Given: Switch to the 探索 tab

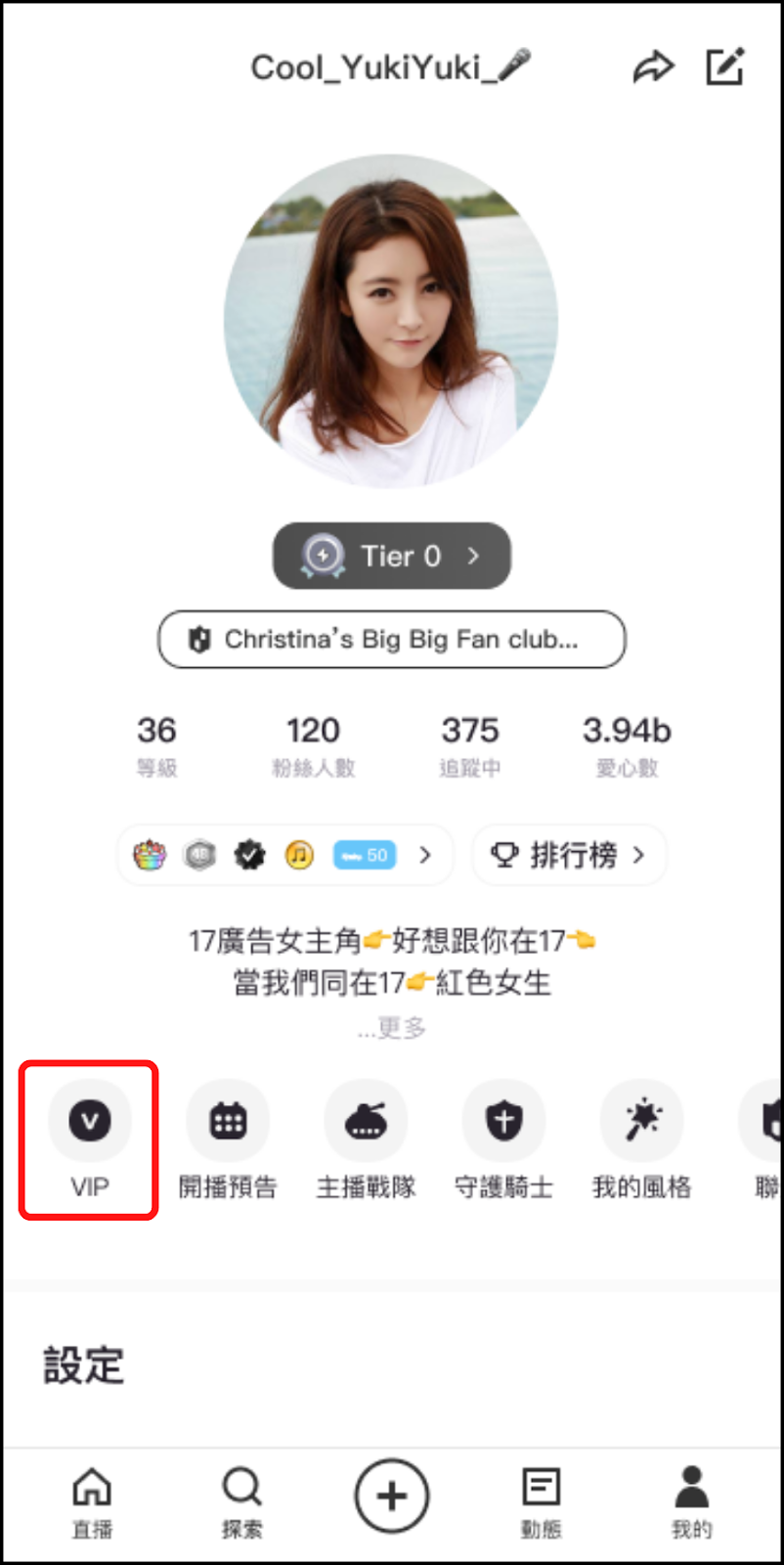Looking at the screenshot, I should tap(241, 1502).
